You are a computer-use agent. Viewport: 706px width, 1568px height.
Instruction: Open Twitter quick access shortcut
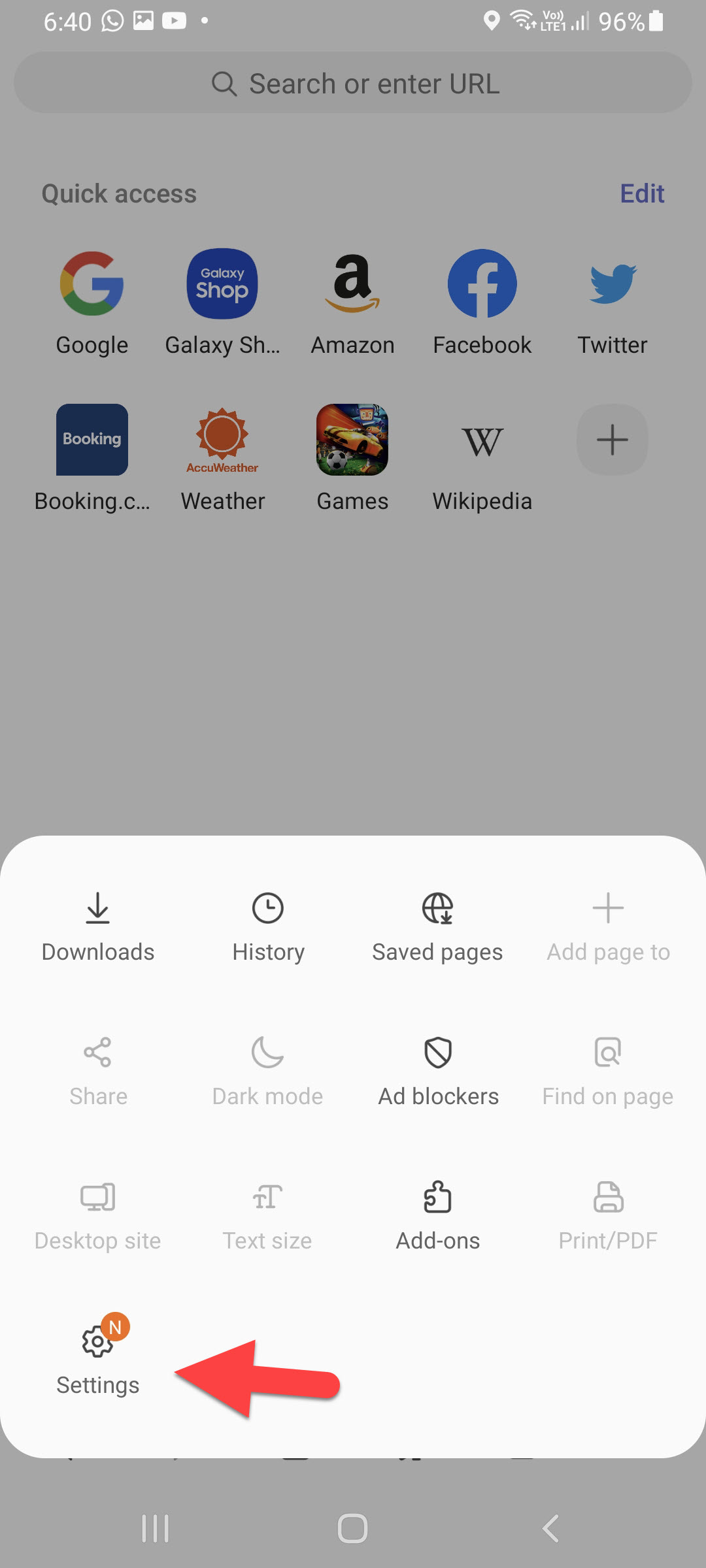(x=612, y=302)
